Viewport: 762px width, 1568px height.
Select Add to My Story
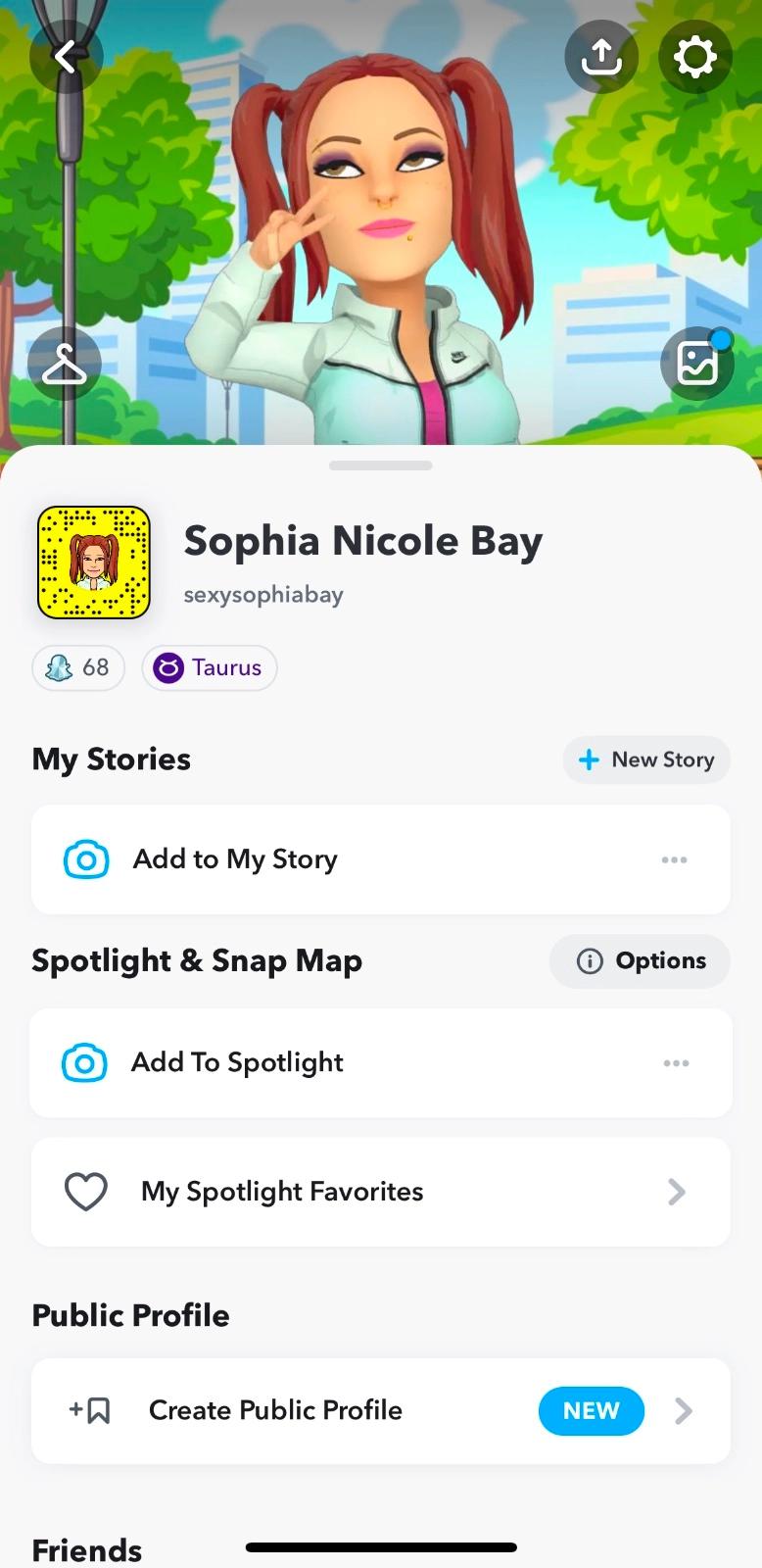point(235,859)
